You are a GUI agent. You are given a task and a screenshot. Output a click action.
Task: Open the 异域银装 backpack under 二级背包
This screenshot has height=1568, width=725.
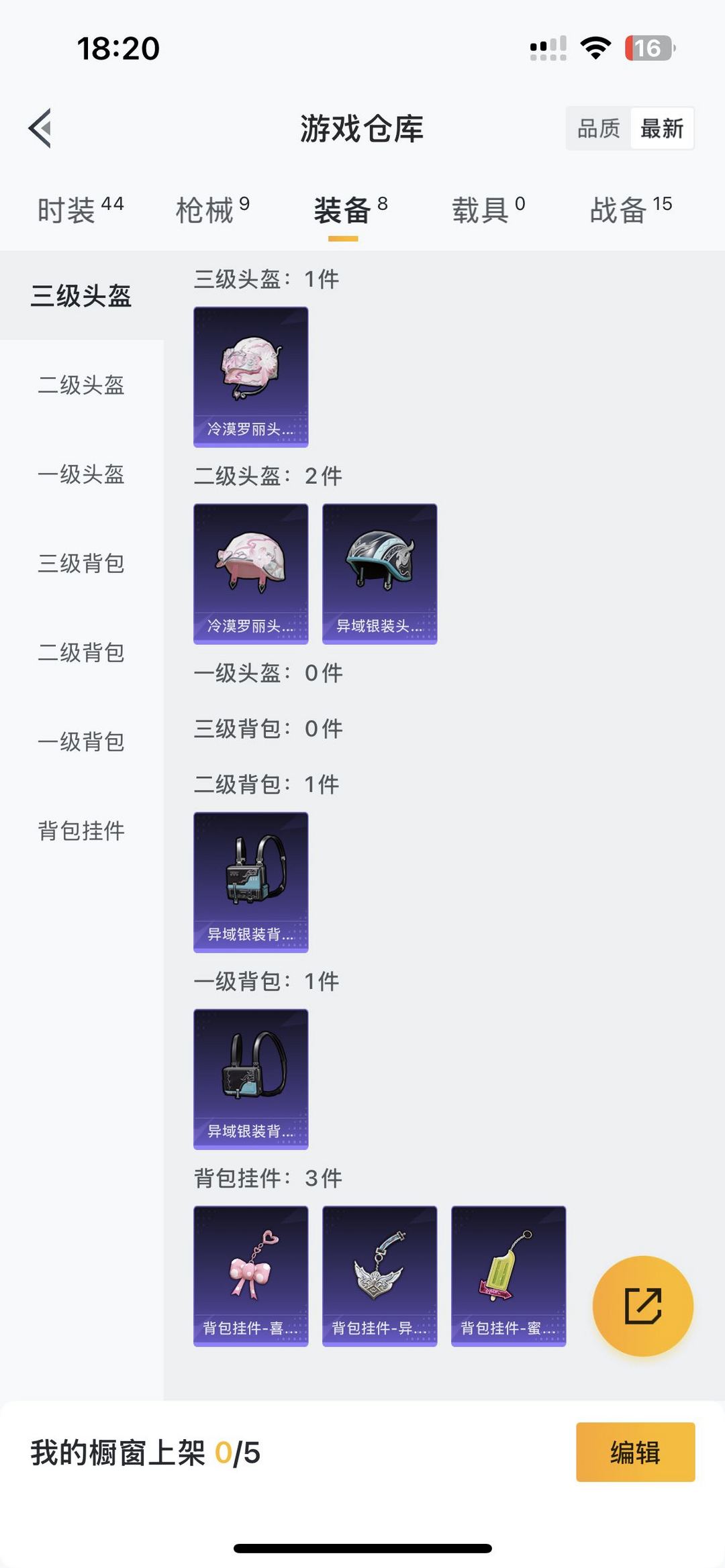click(x=251, y=882)
